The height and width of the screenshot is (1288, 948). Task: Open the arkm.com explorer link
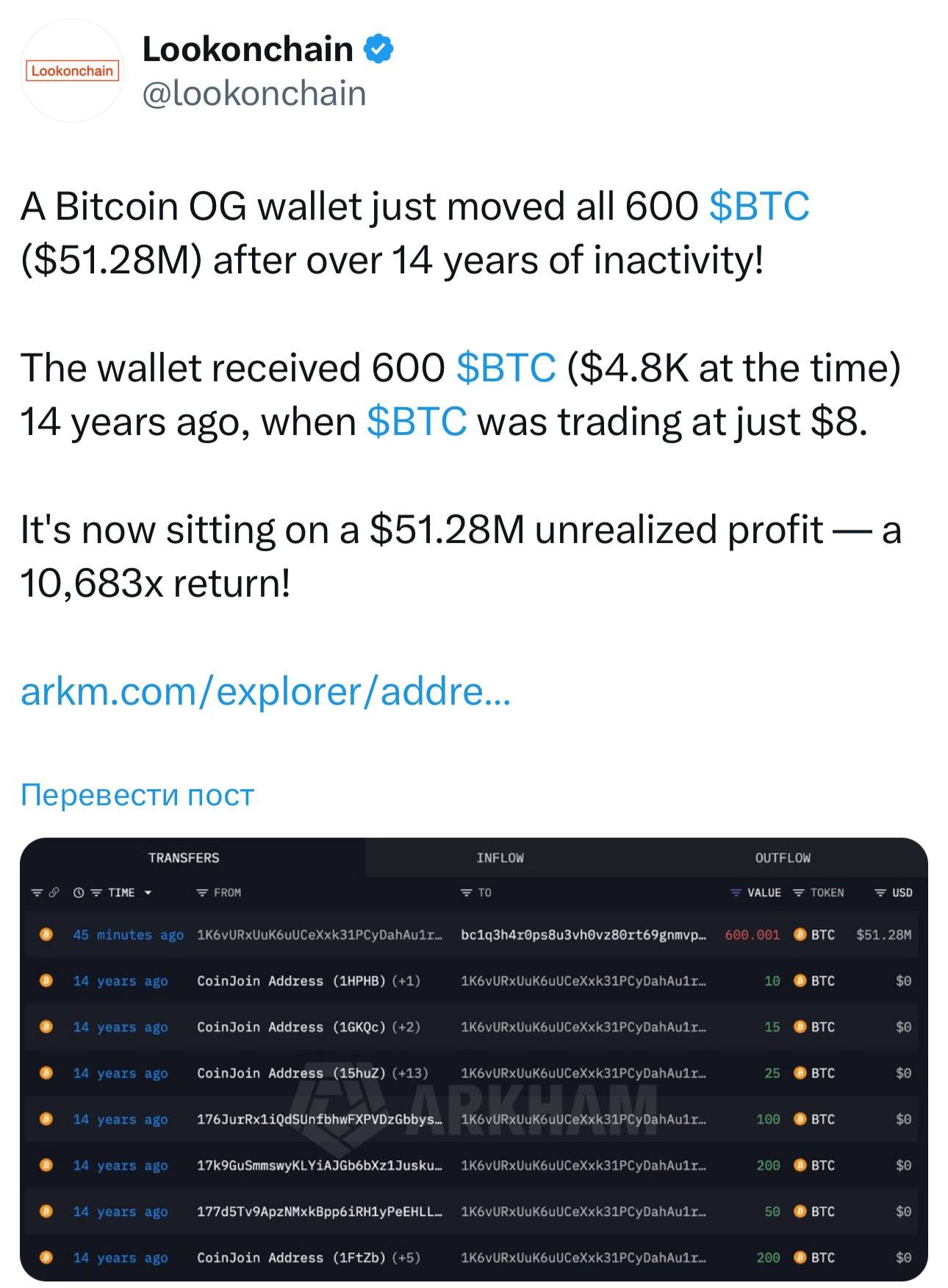(x=265, y=691)
